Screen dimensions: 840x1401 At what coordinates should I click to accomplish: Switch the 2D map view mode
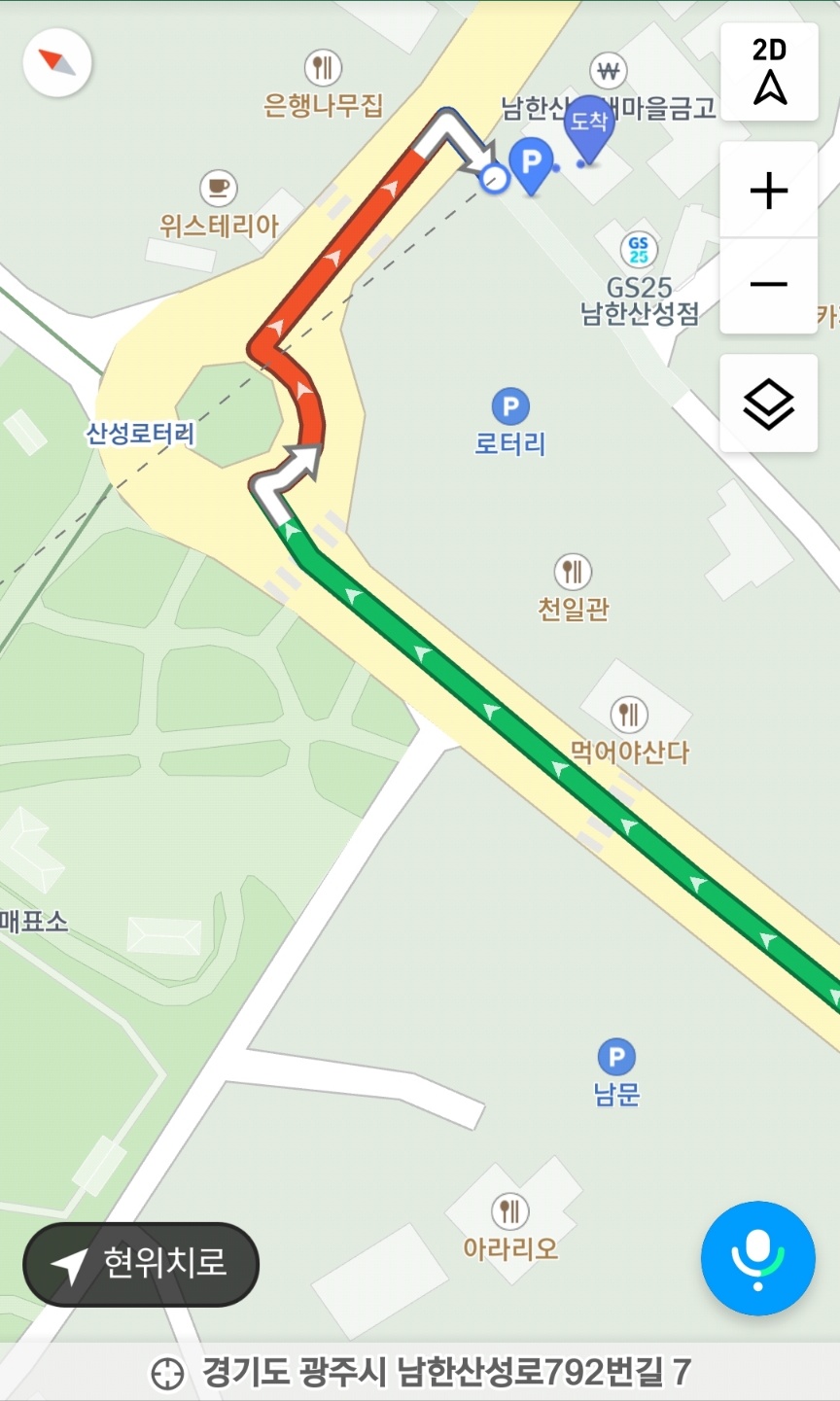coord(769,72)
